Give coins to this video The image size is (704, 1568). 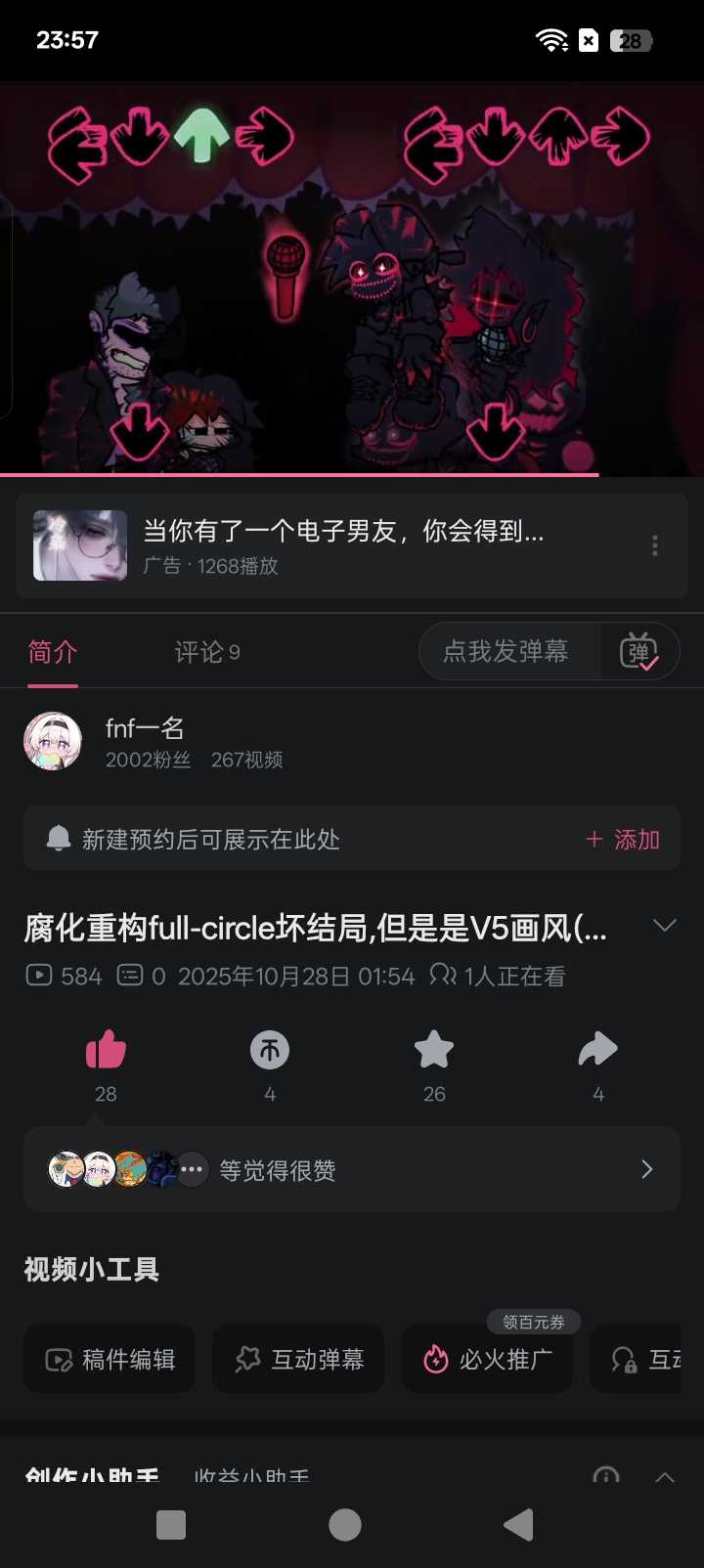[x=270, y=1051]
